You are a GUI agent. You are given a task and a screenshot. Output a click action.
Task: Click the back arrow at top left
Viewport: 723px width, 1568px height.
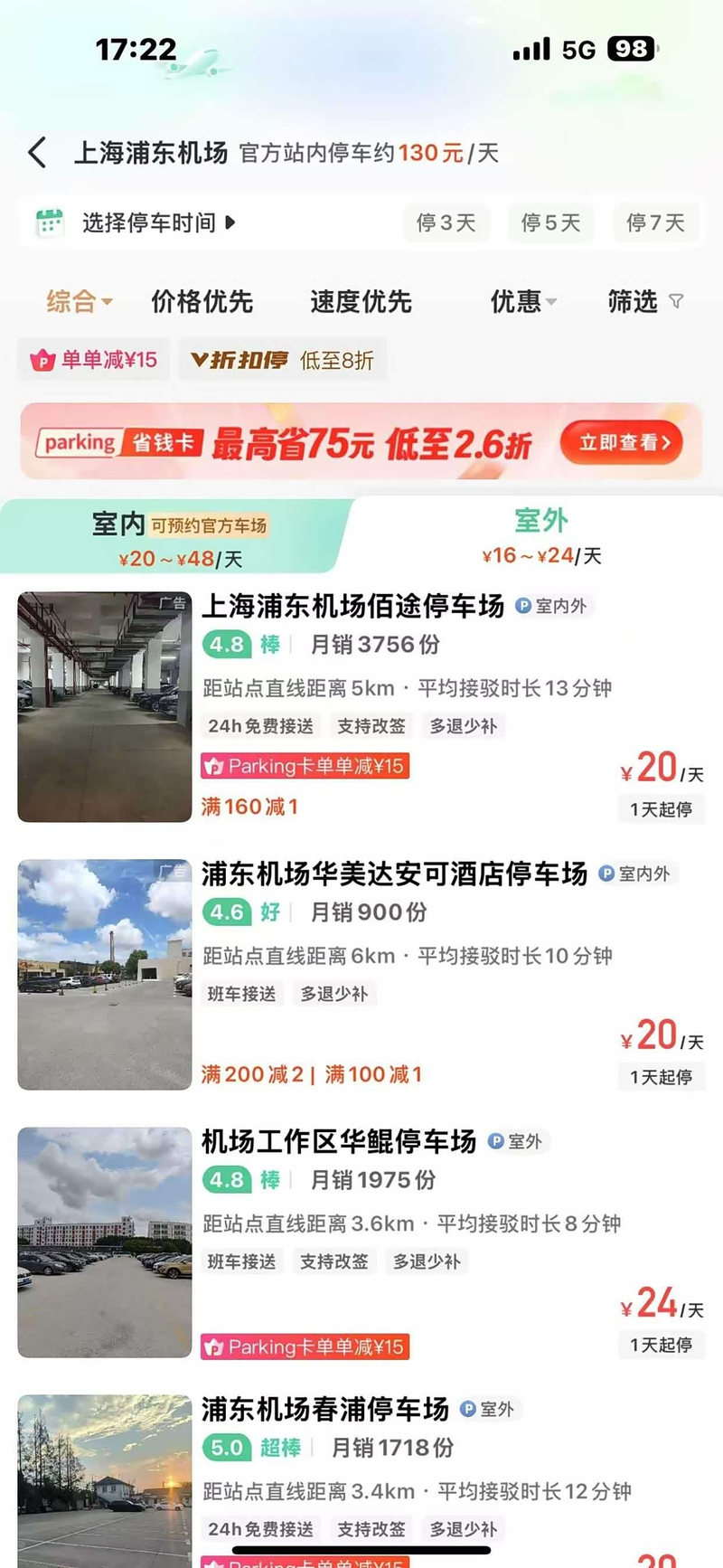pyautogui.click(x=36, y=153)
